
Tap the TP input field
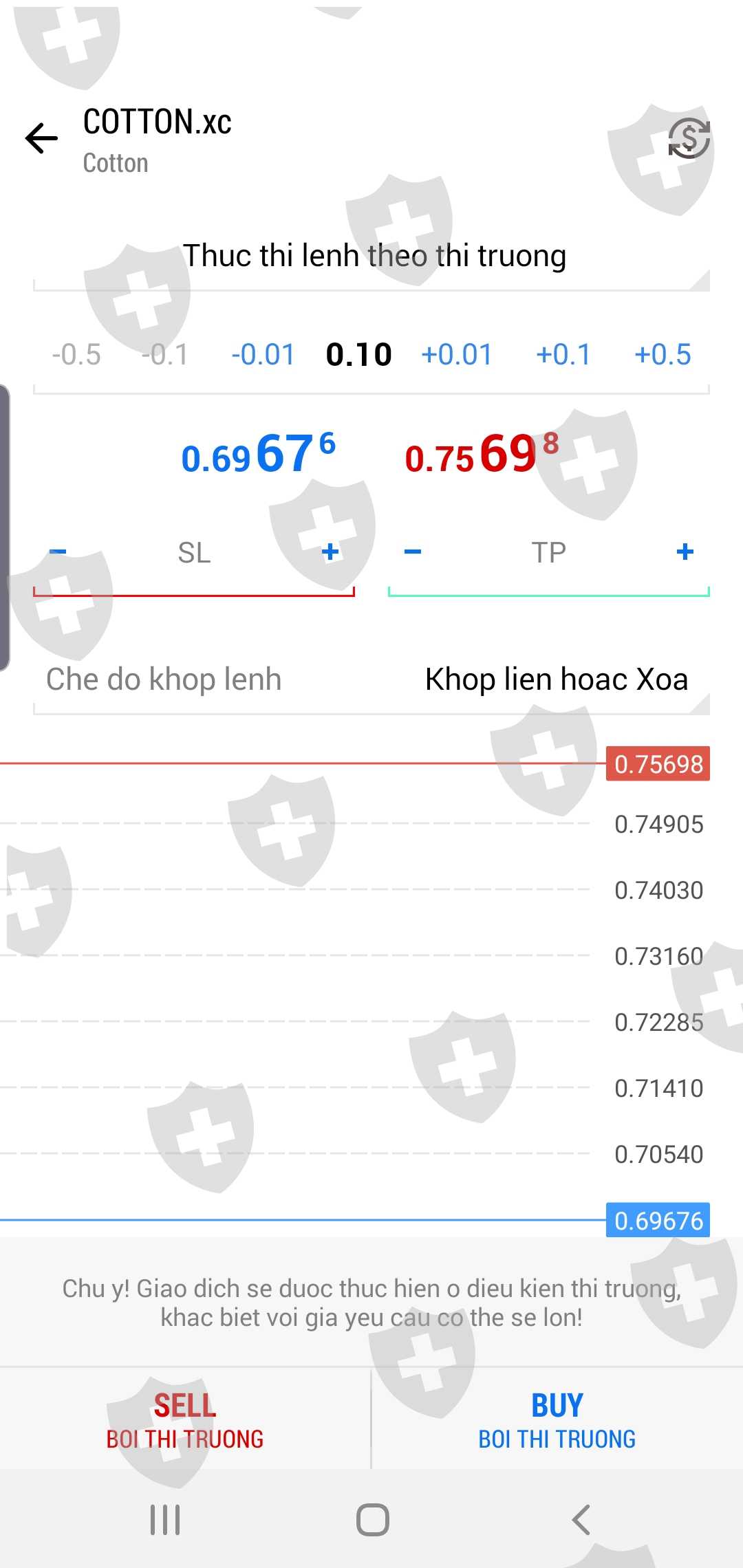[x=549, y=553]
